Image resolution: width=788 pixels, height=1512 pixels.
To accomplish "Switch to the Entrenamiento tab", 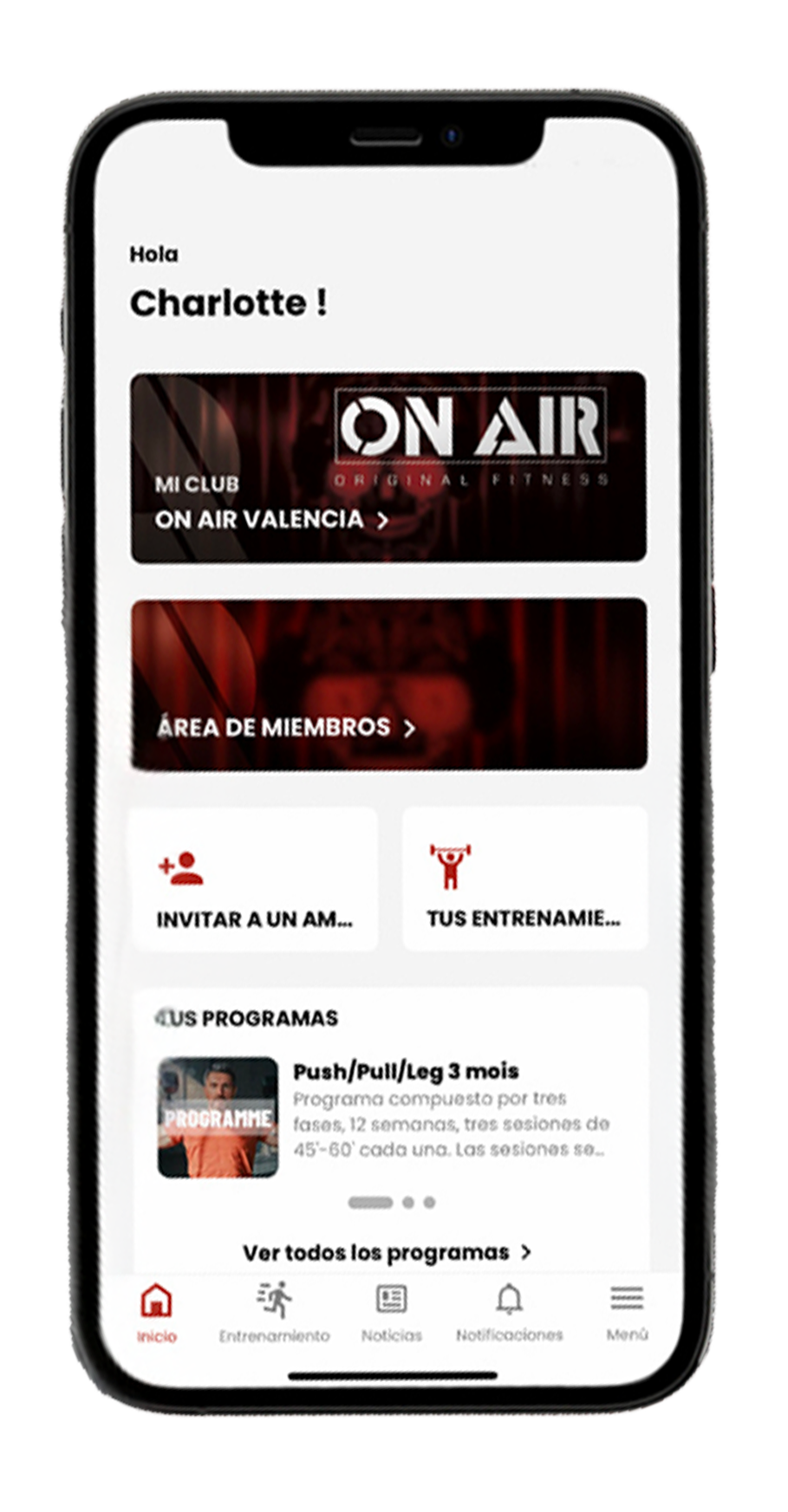I will click(274, 1314).
